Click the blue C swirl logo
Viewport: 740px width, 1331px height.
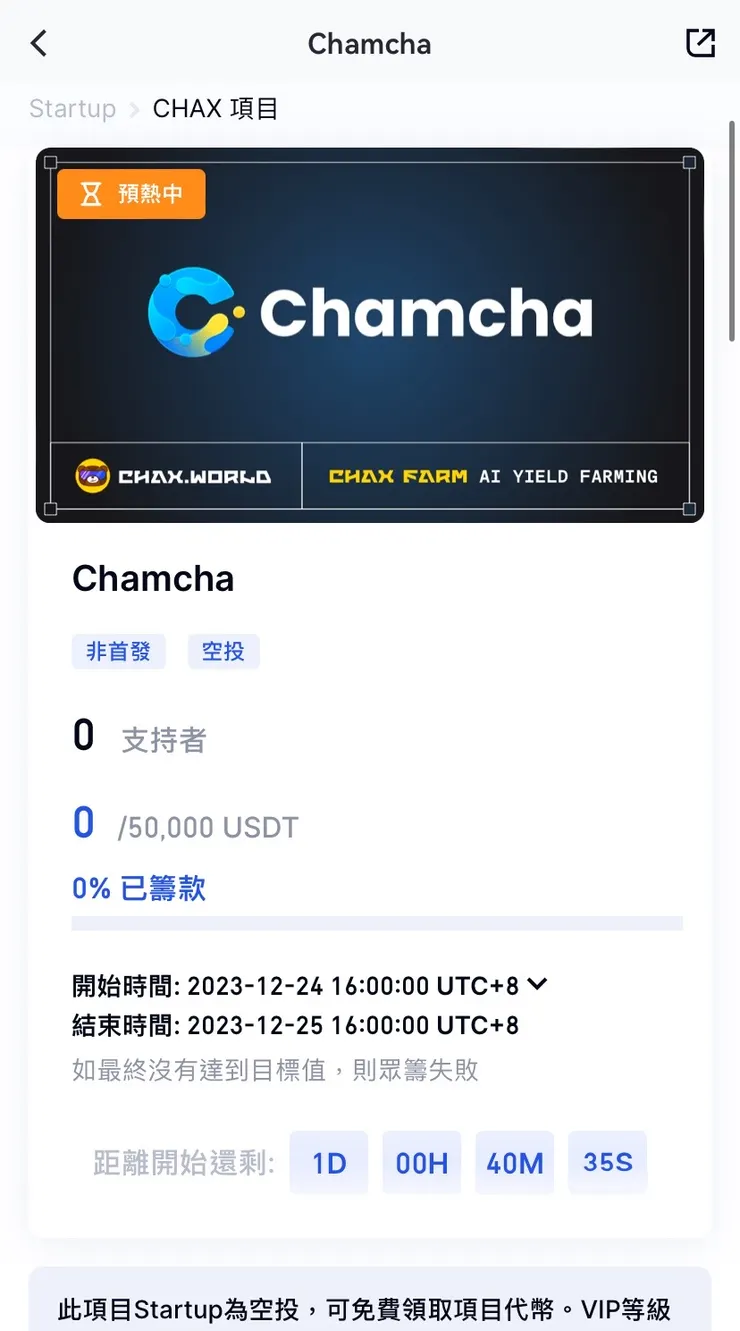click(x=192, y=311)
